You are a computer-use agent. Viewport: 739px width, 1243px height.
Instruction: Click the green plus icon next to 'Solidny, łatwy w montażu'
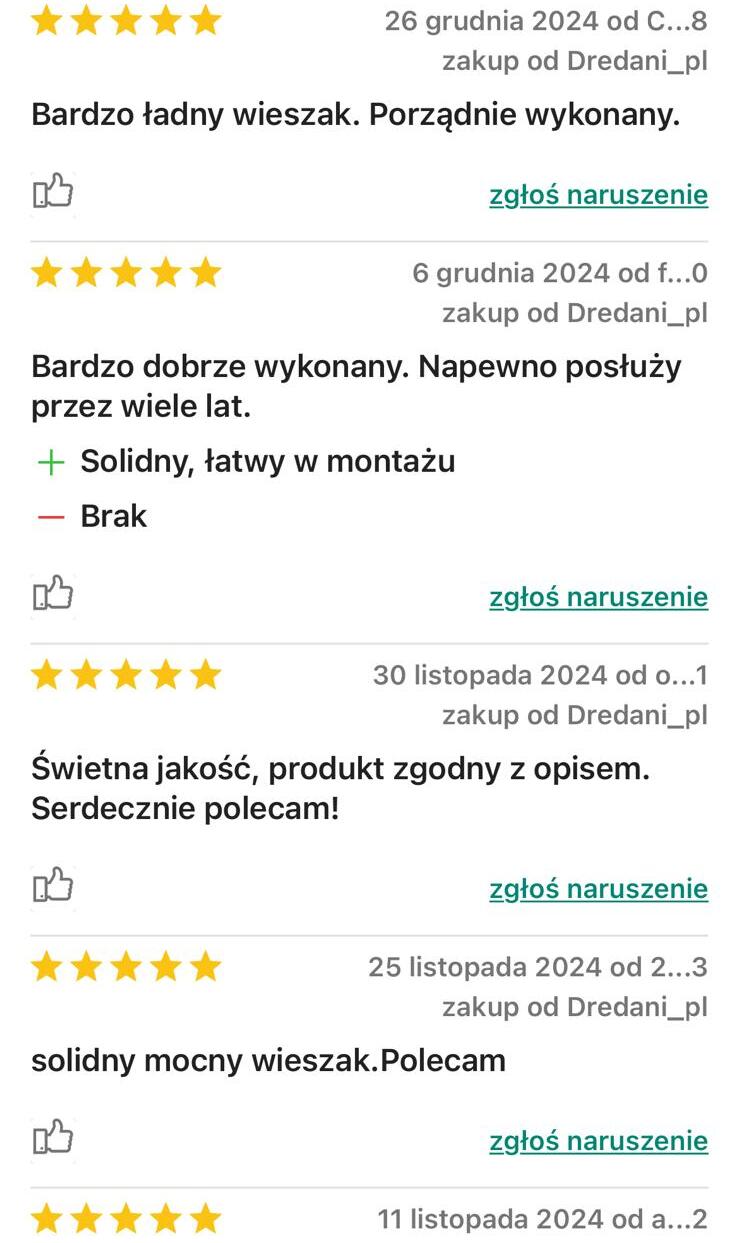point(48,461)
